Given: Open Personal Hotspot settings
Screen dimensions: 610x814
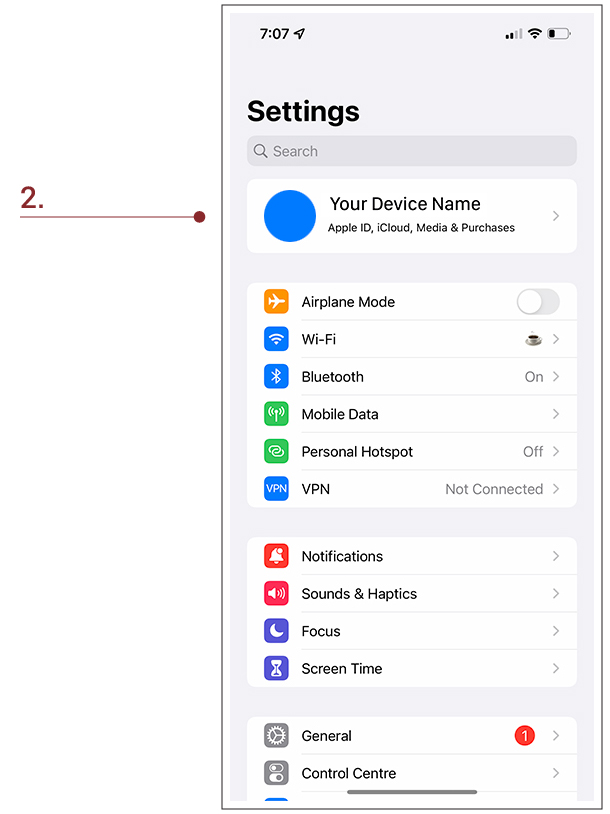Looking at the screenshot, I should [412, 451].
